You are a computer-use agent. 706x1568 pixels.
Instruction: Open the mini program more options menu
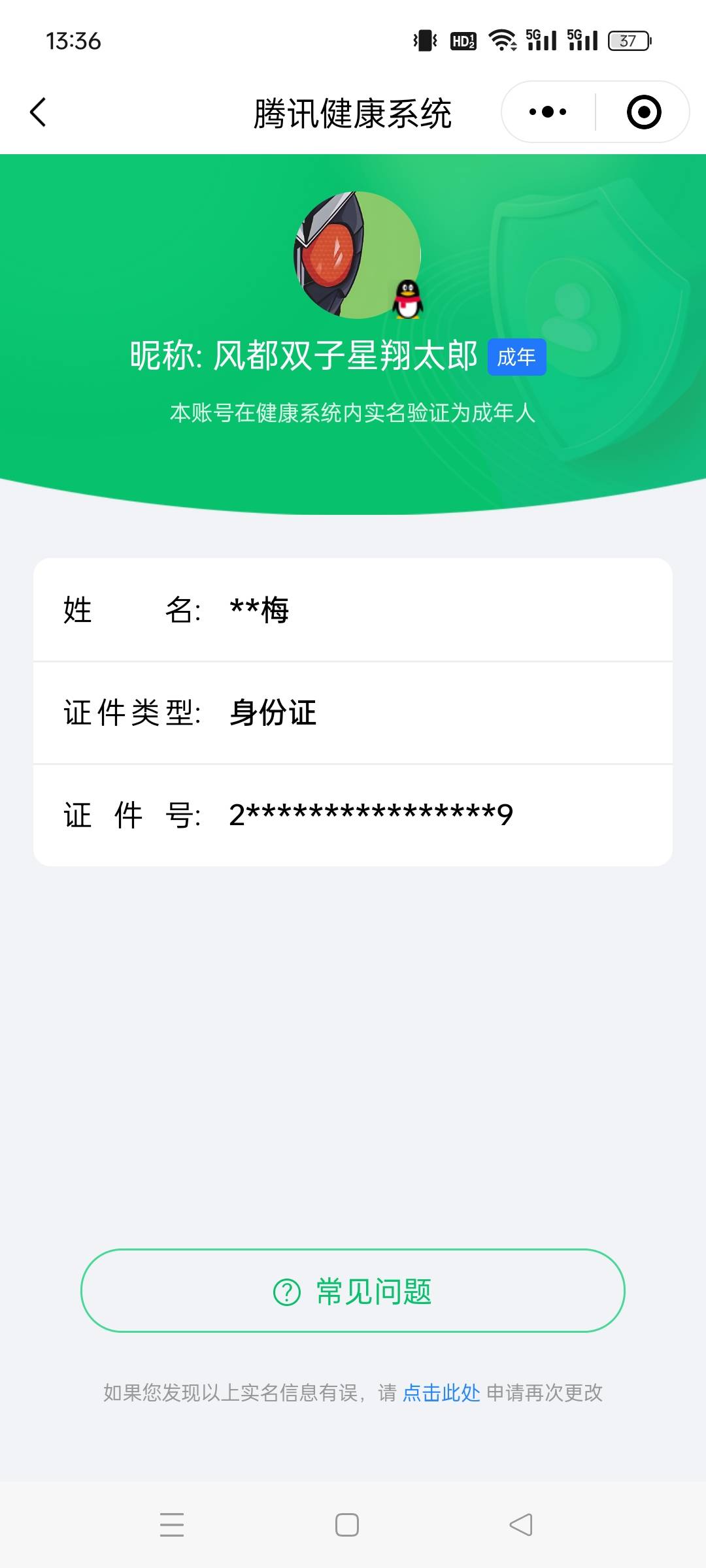click(x=546, y=111)
